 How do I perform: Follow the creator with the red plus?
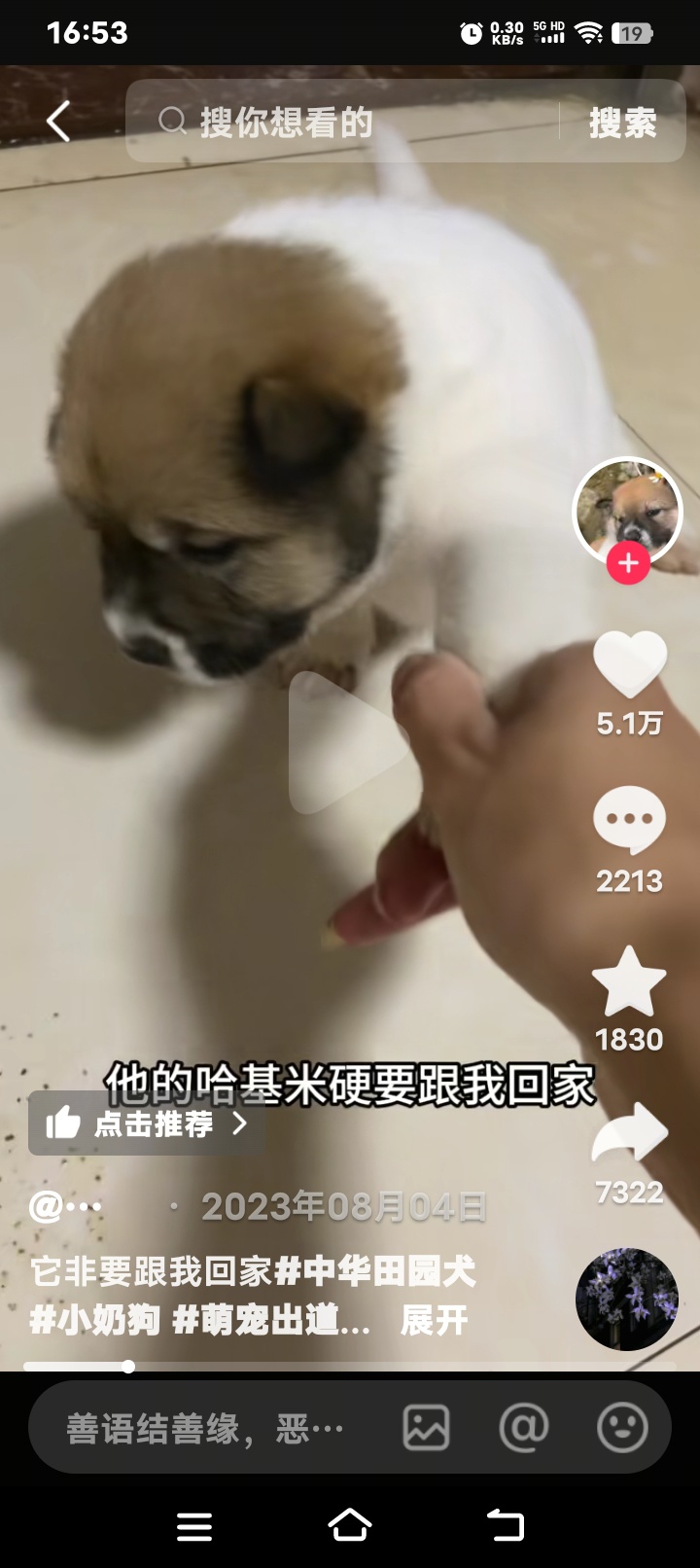[x=628, y=563]
